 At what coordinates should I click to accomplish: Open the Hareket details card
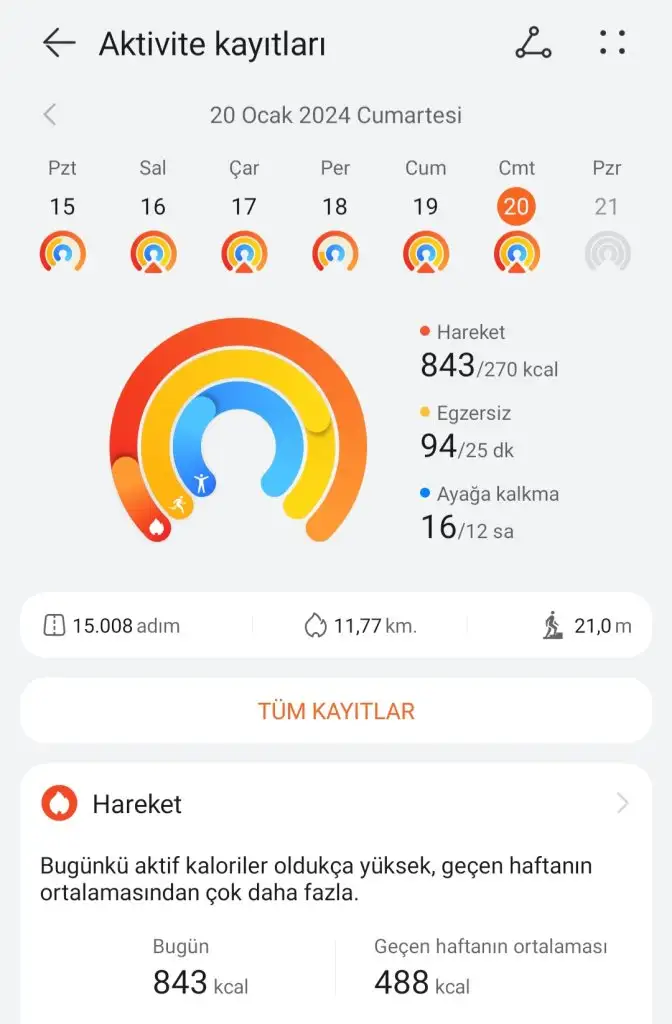coord(336,804)
